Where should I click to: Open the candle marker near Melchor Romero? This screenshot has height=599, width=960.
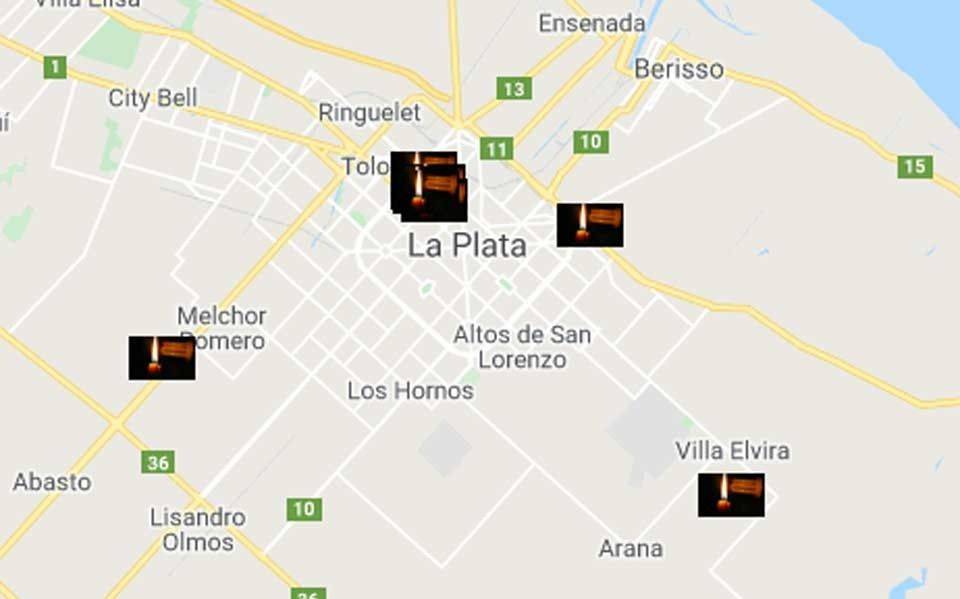pos(162,358)
